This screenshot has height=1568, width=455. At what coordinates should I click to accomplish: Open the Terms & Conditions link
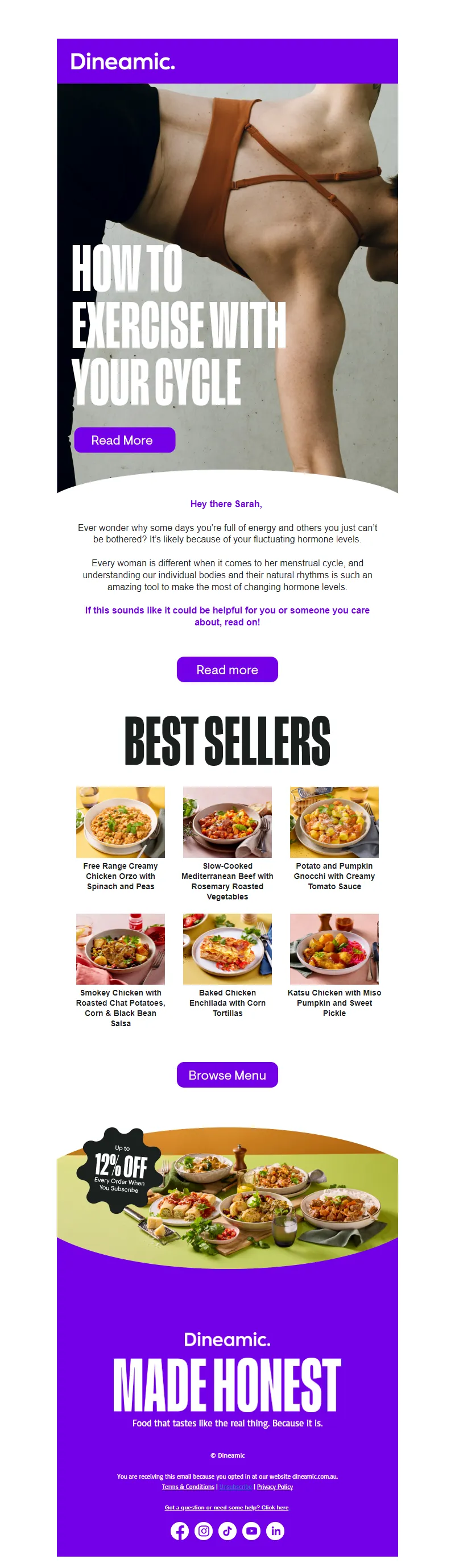(x=188, y=1487)
